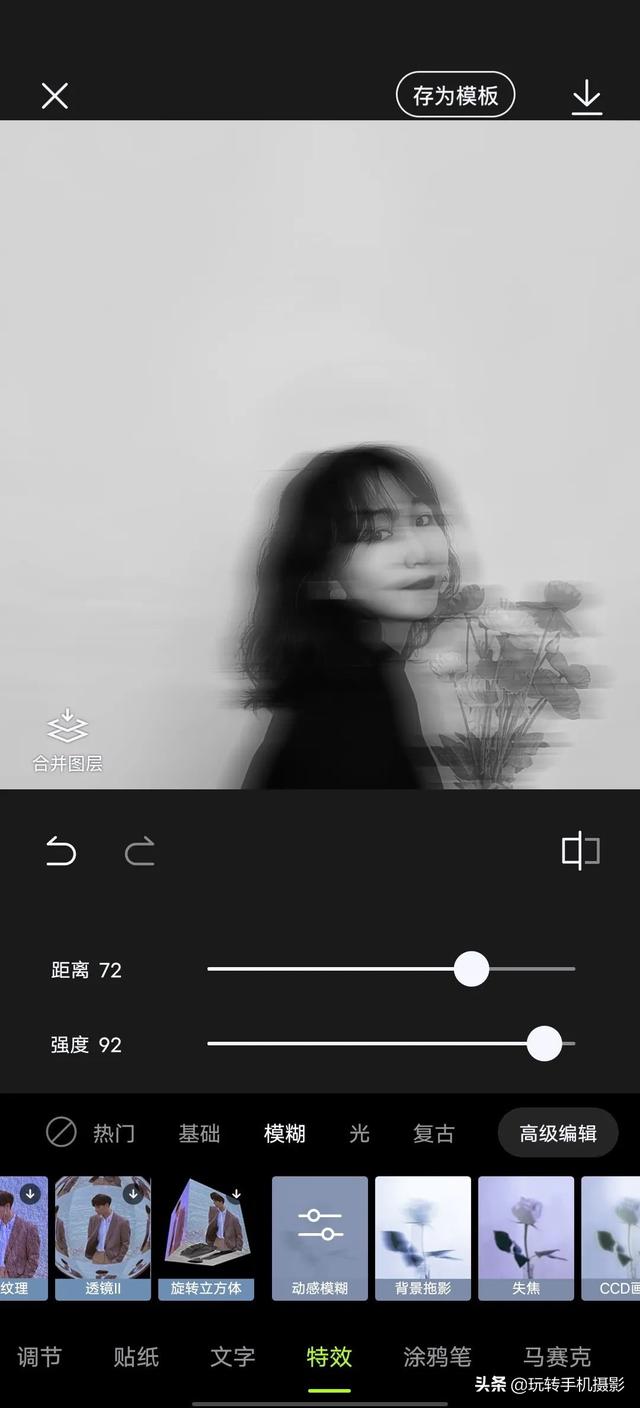Select the 光 effects category
The image size is (640, 1408).
[x=359, y=1133]
